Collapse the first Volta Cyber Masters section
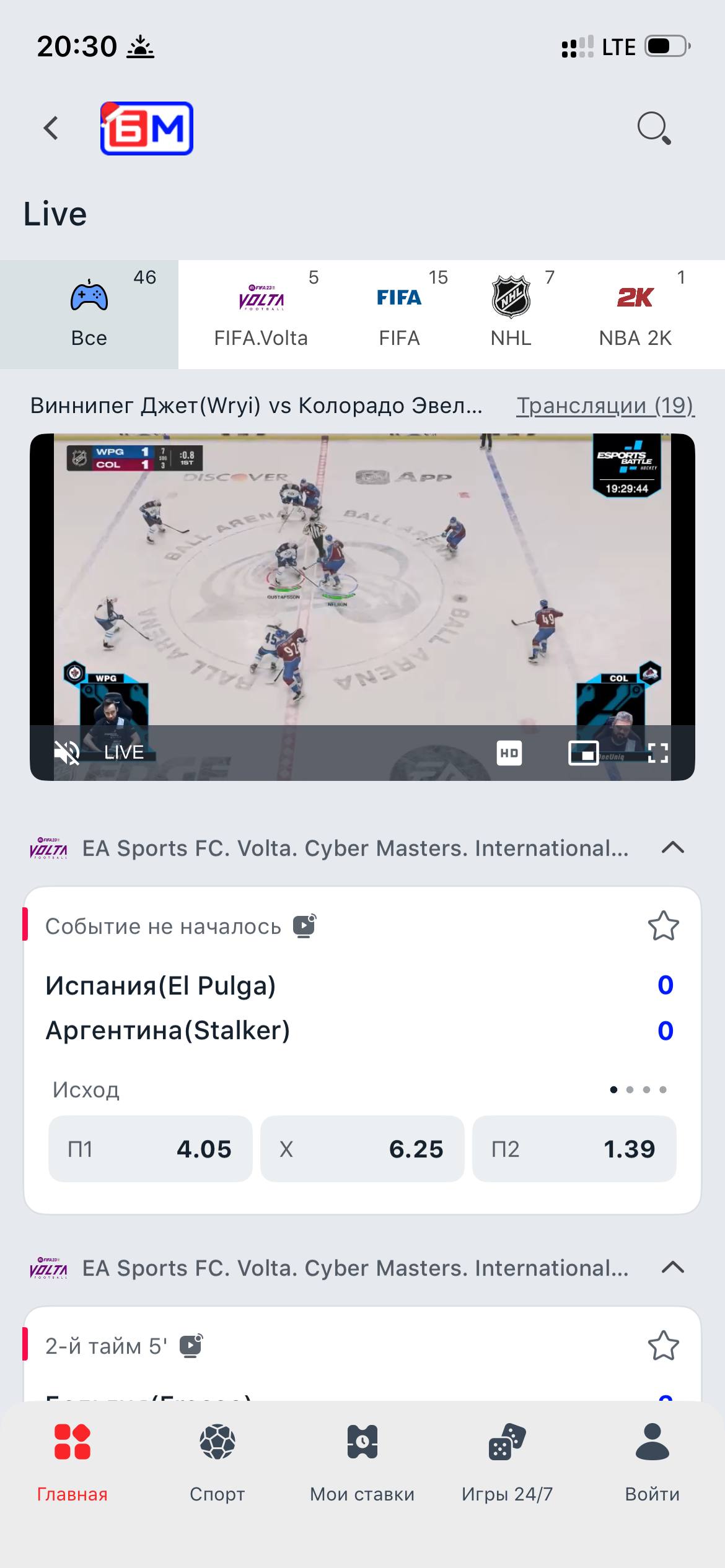Viewport: 725px width, 1568px height. (x=672, y=848)
